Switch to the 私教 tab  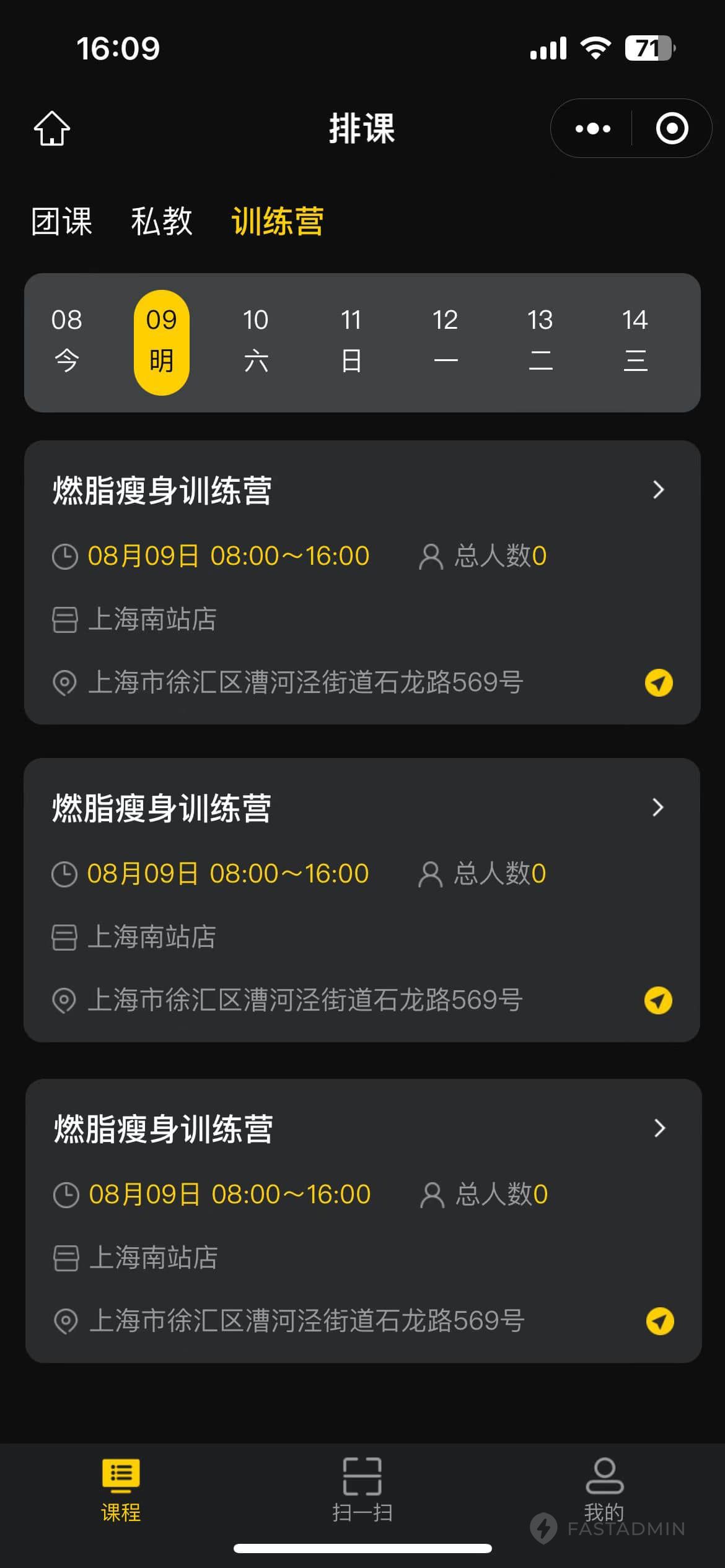pos(162,222)
